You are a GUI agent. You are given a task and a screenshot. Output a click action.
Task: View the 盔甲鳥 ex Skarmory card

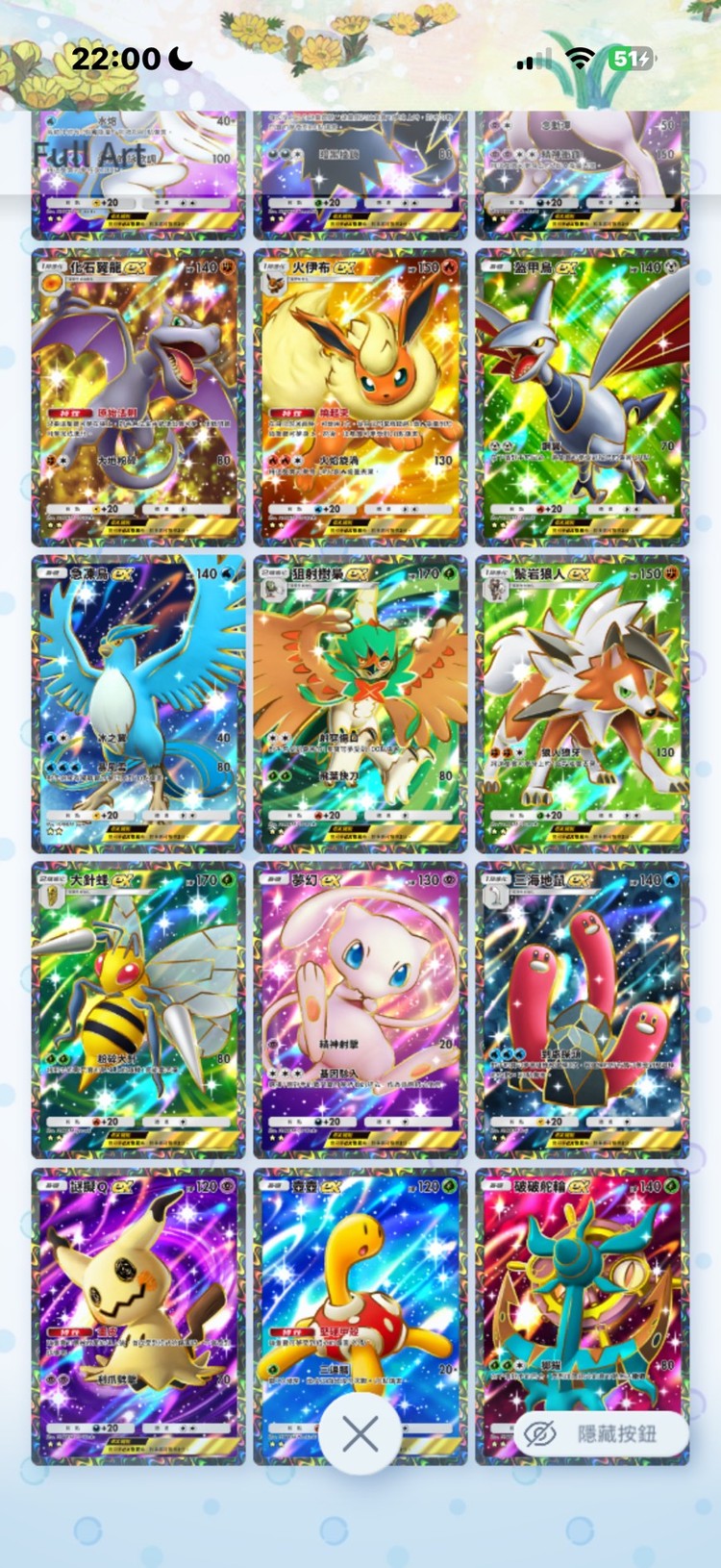[x=583, y=397]
